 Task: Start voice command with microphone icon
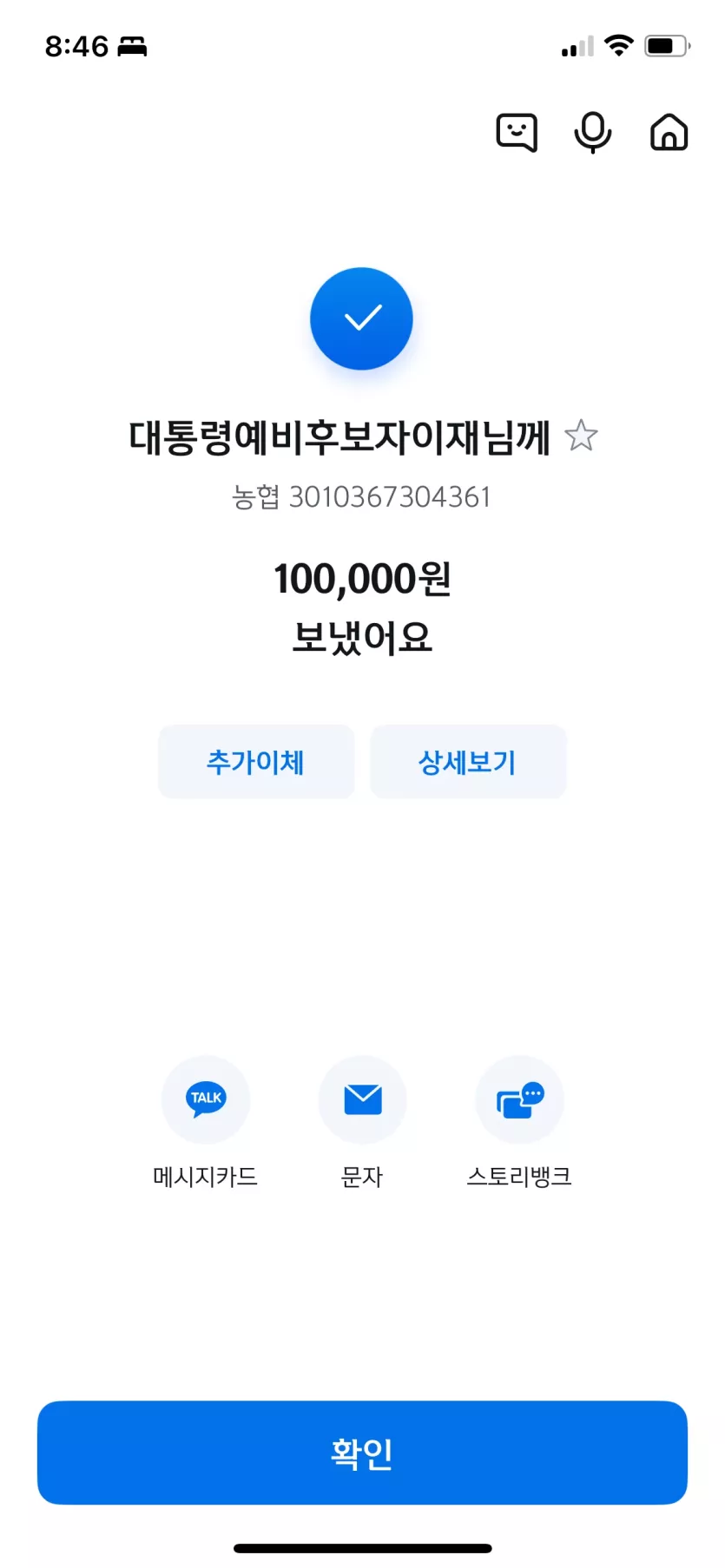[593, 133]
